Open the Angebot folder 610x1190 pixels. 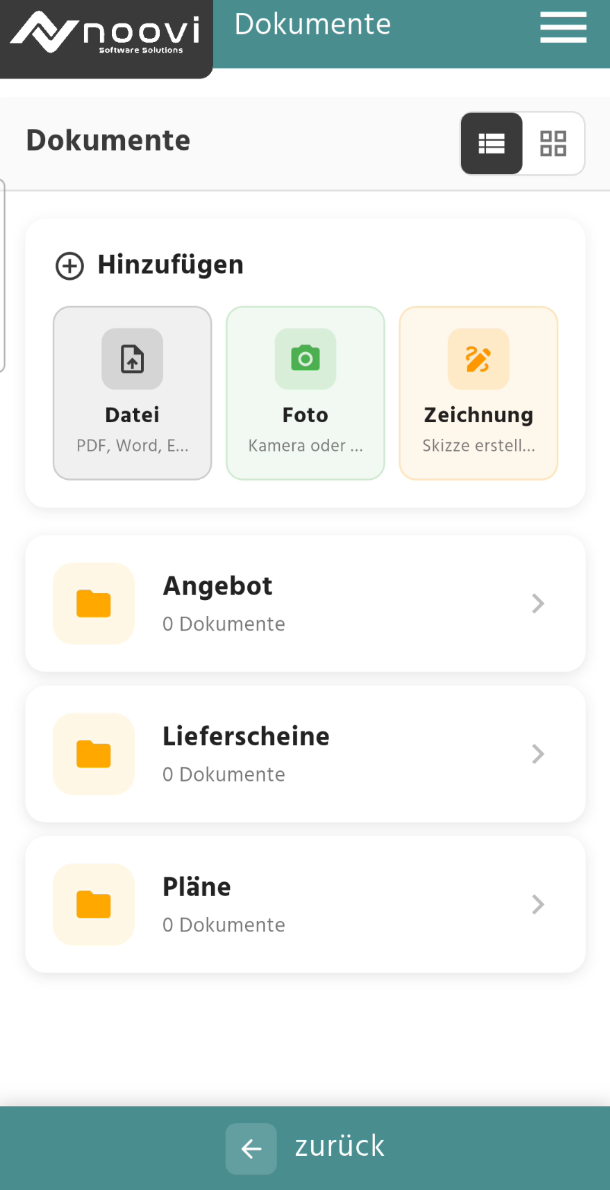tap(305, 604)
